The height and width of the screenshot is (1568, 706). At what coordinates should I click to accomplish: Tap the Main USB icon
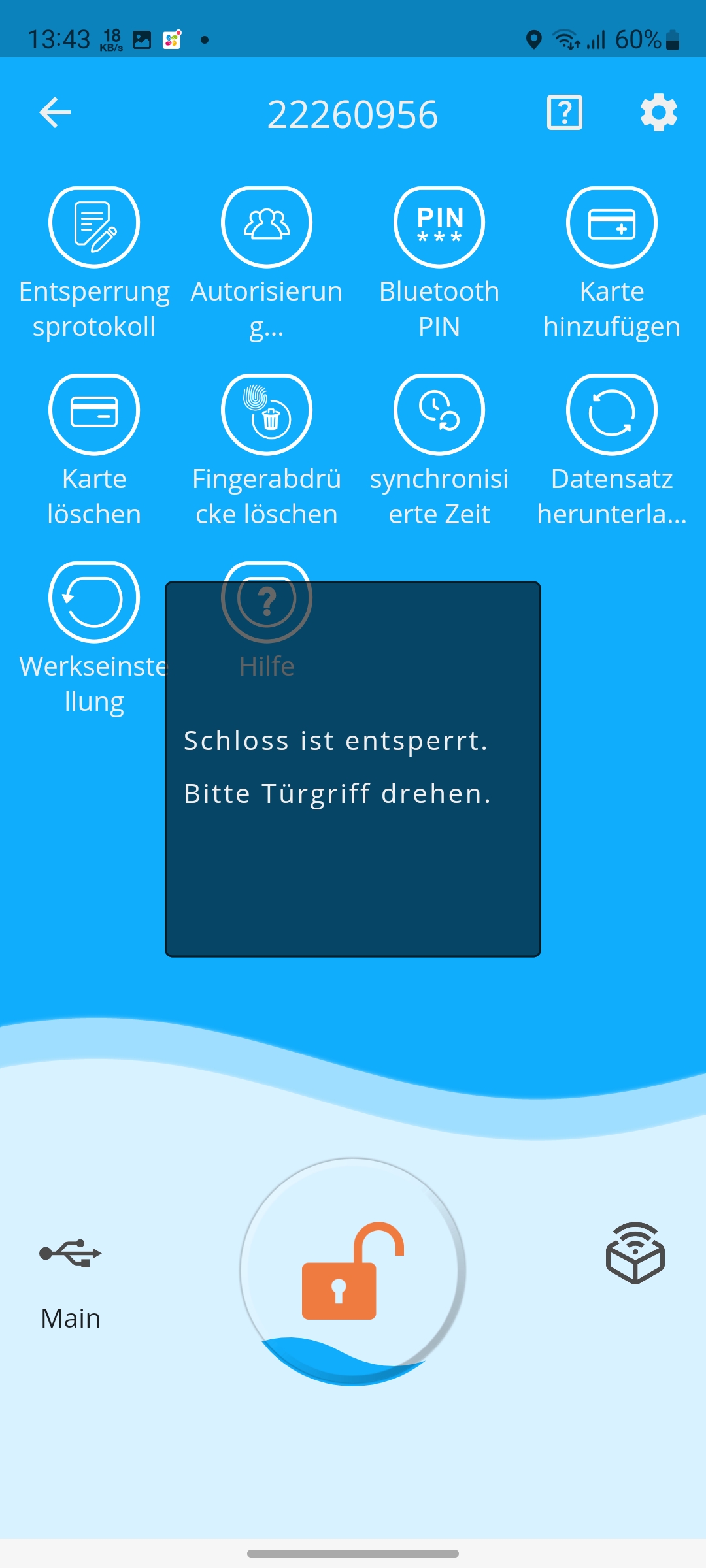pos(71,1254)
